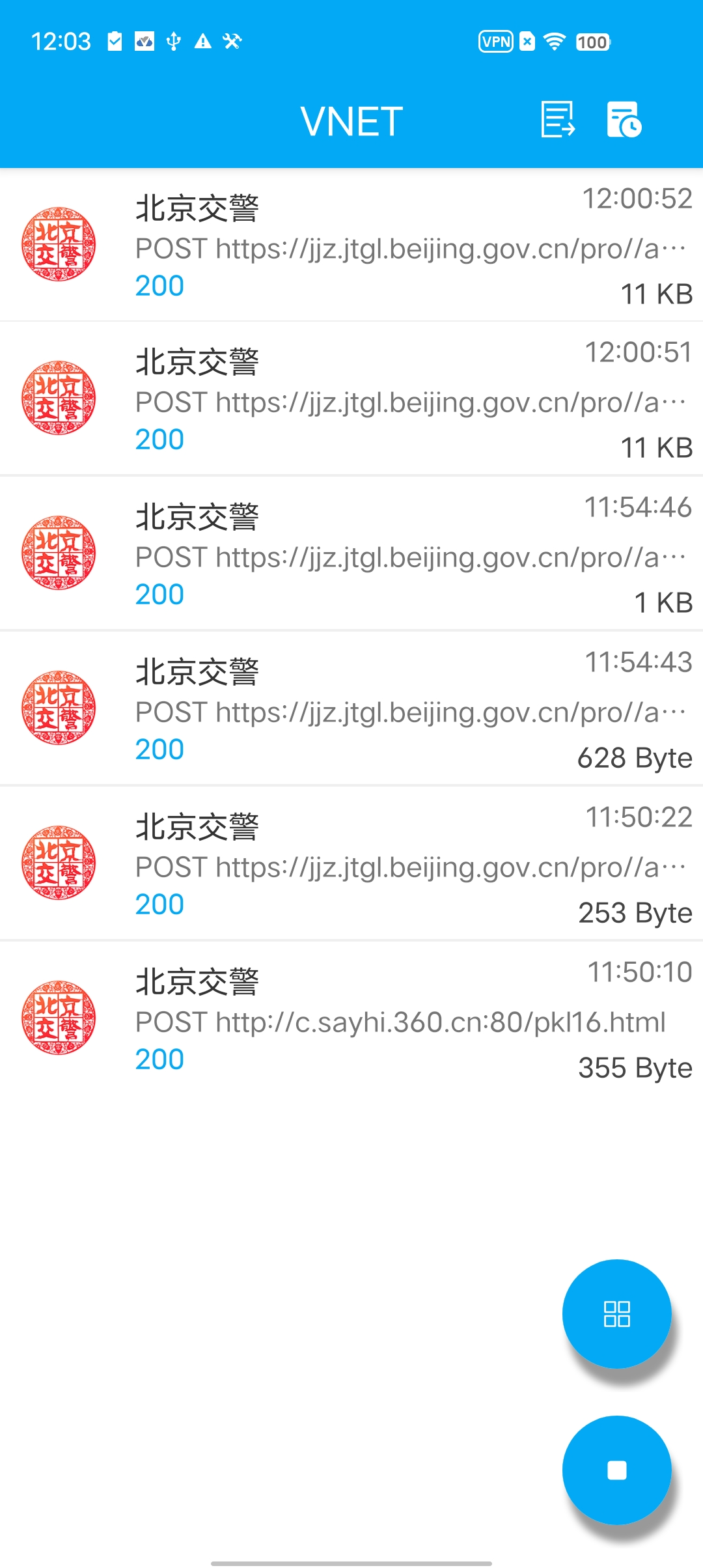View the 1 KB request from 11:54:46
This screenshot has height=1568, width=703.
pos(351,553)
